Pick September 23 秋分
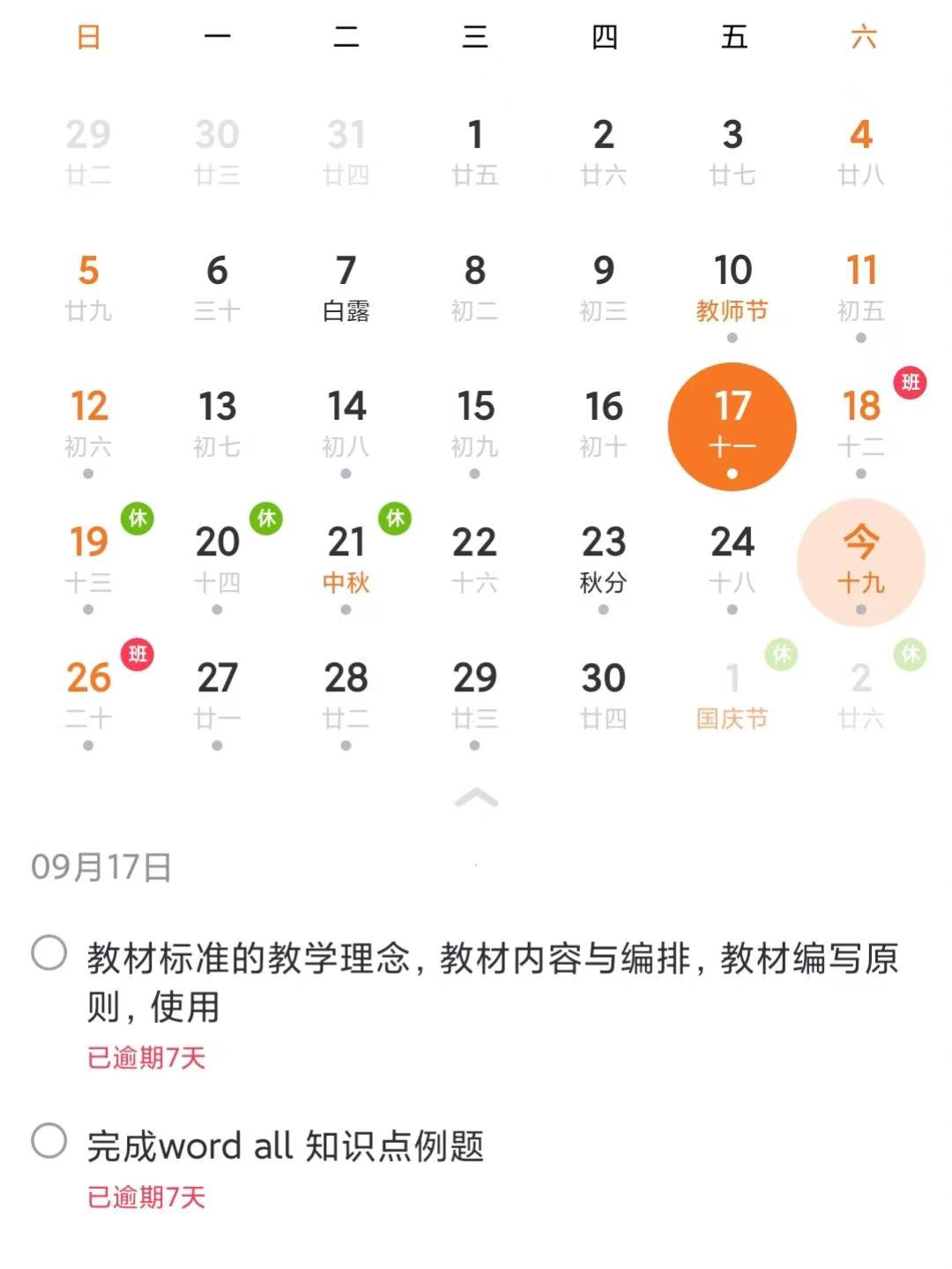Image resolution: width=952 pixels, height=1269 pixels. [x=603, y=561]
